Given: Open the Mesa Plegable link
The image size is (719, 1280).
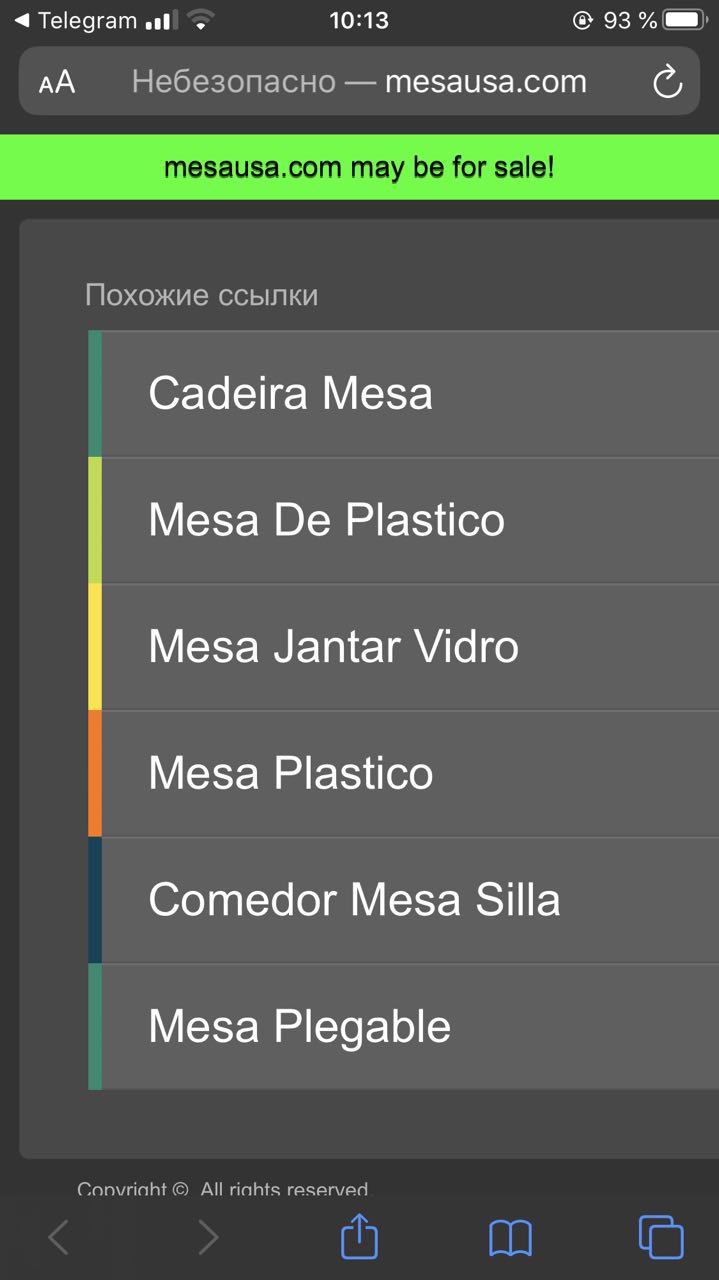Looking at the screenshot, I should (403, 1027).
